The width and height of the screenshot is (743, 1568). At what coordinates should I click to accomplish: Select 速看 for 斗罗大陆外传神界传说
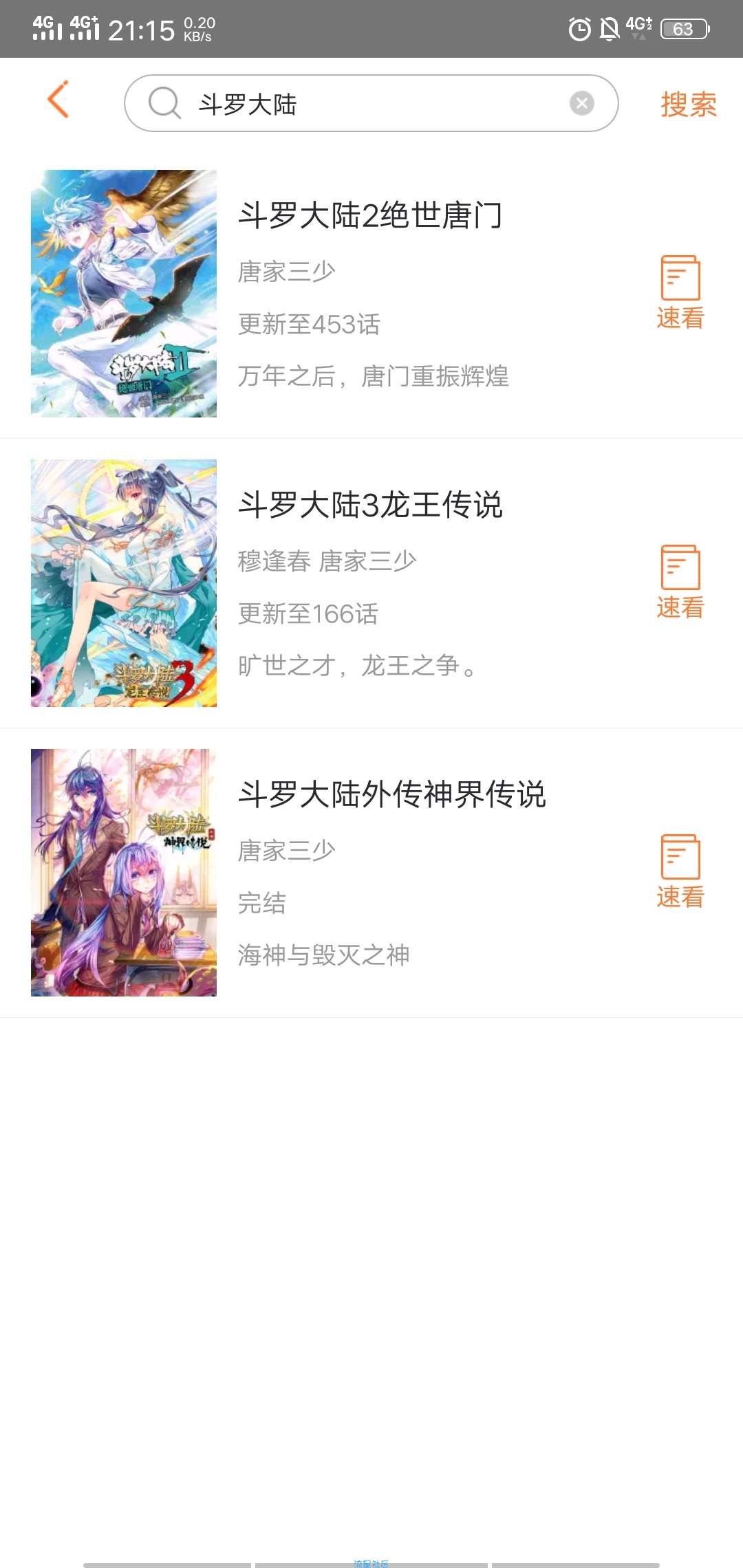tap(680, 871)
